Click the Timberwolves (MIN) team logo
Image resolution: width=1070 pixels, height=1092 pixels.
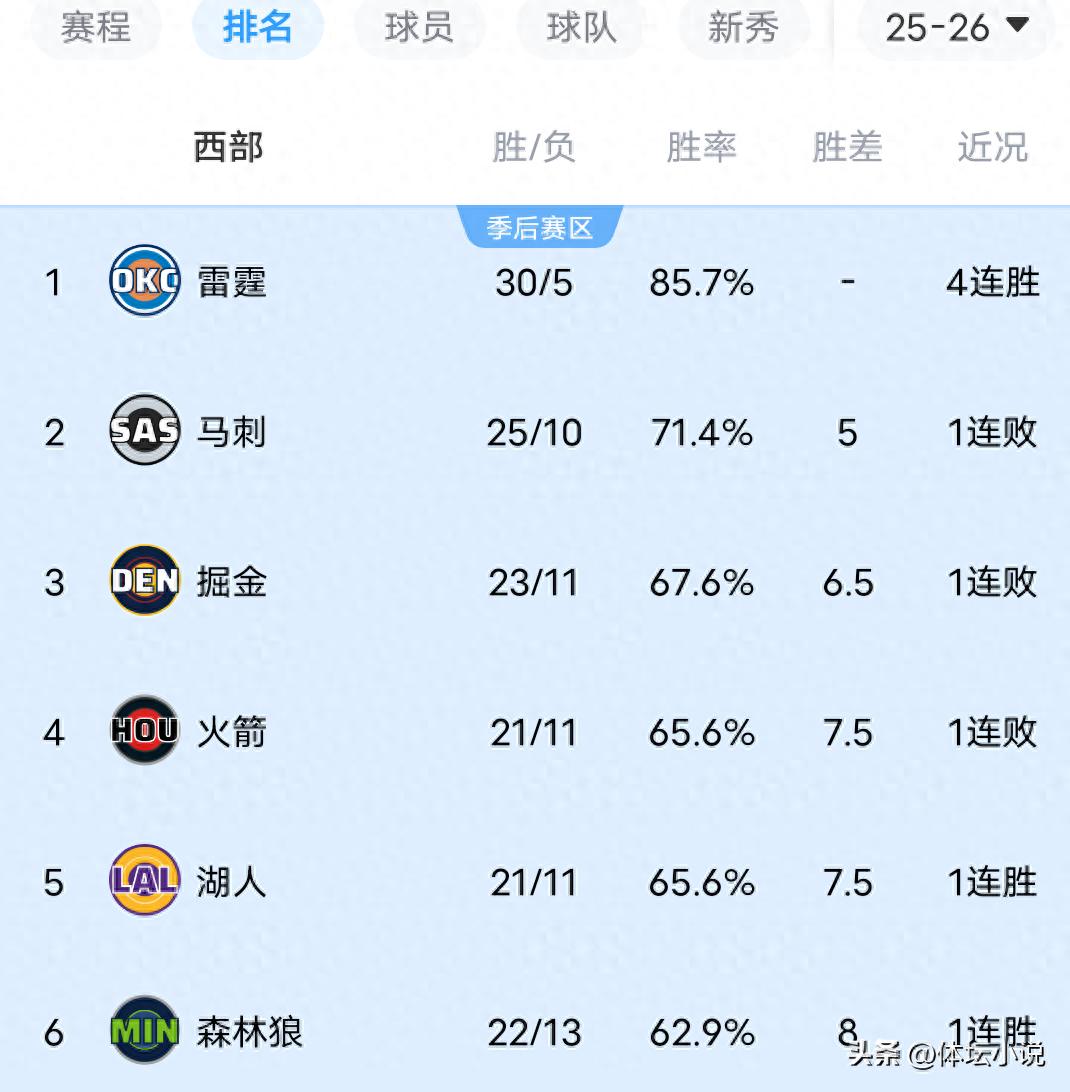point(143,1033)
